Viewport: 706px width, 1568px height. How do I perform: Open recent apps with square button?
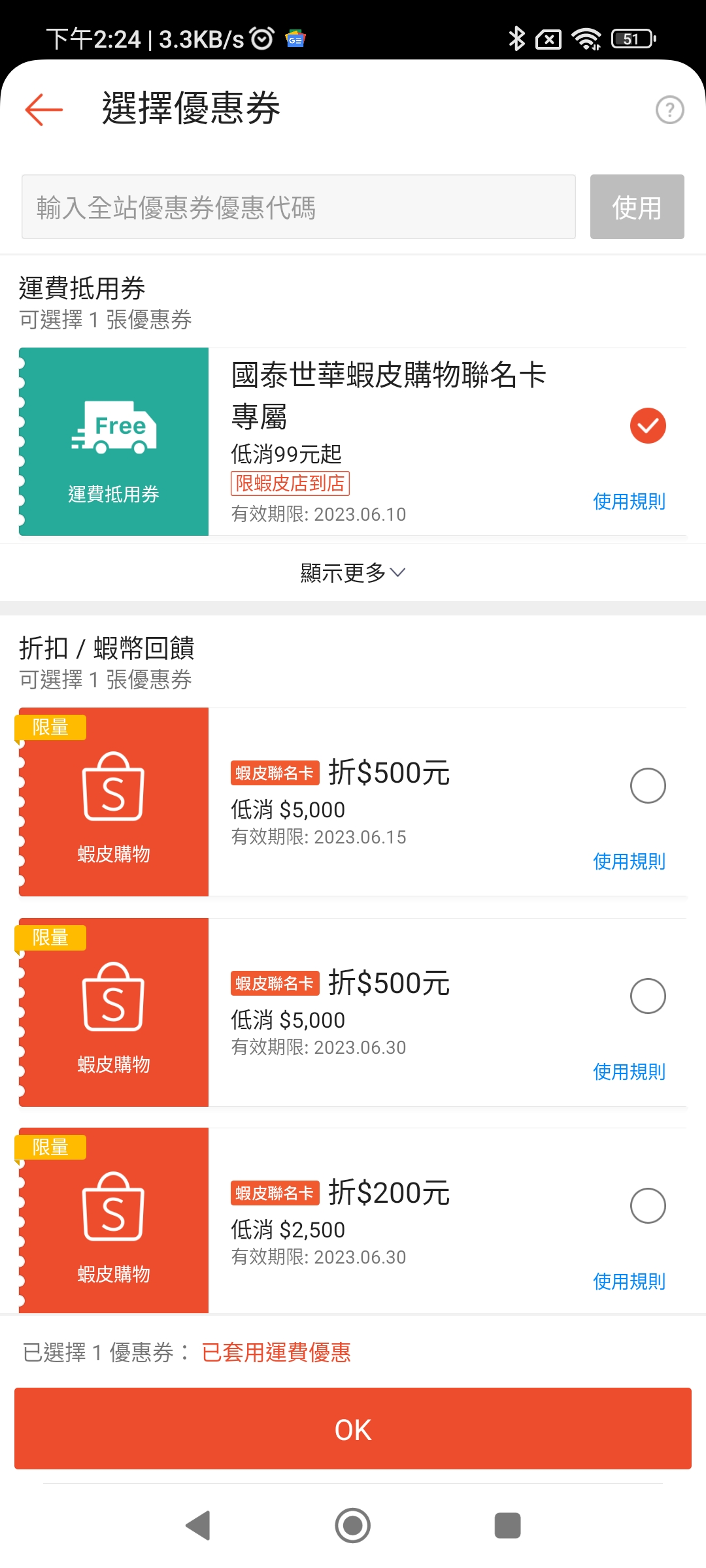pyautogui.click(x=508, y=1526)
